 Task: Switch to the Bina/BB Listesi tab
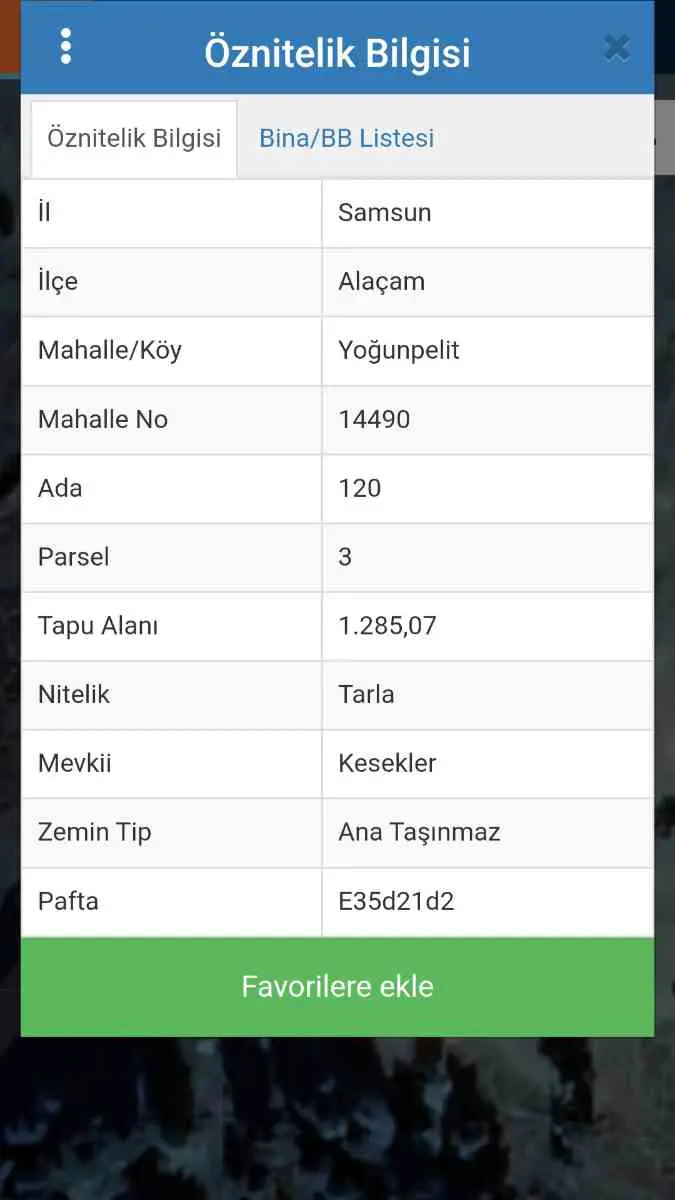(346, 138)
